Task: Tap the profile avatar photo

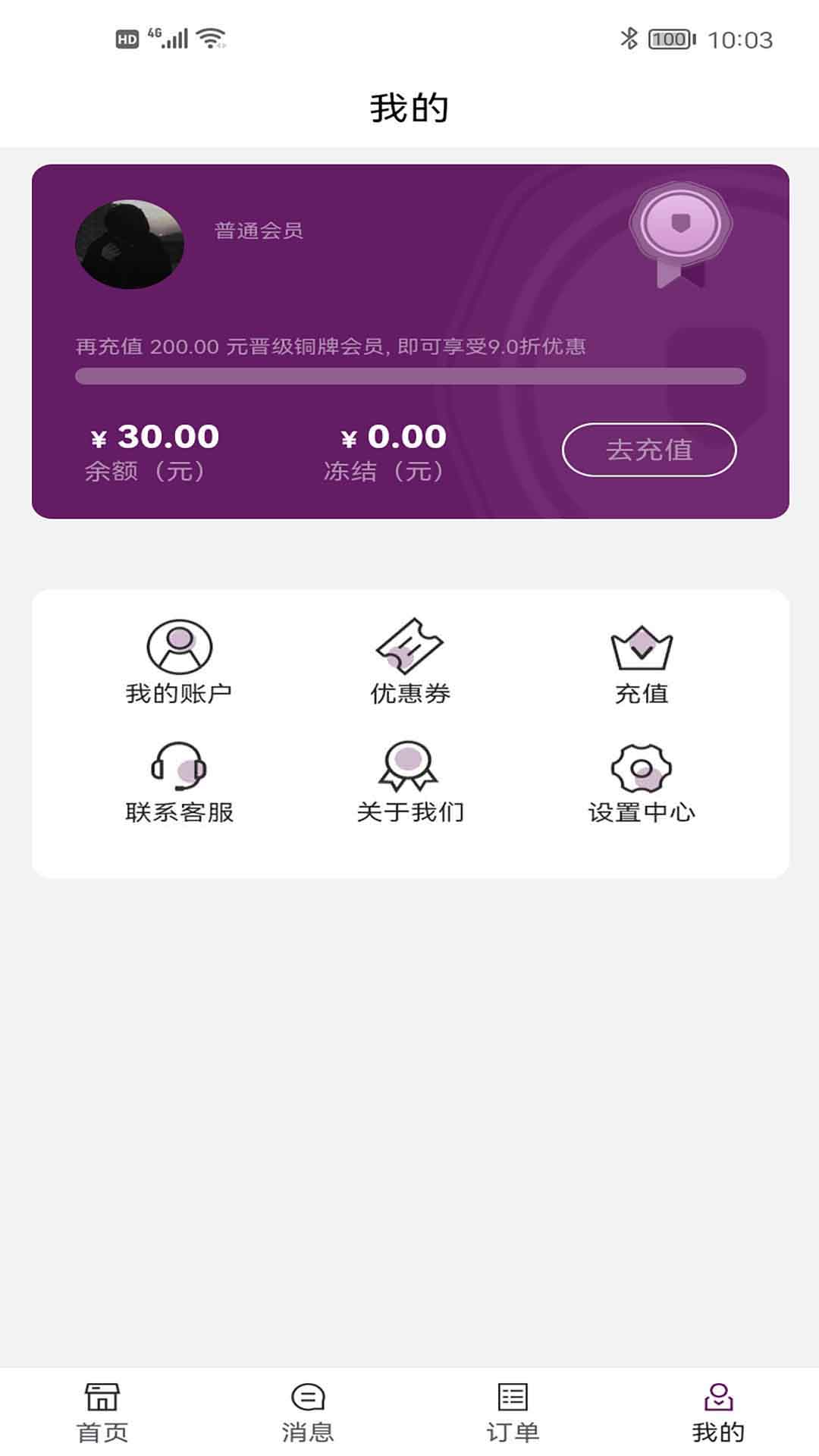Action: click(x=130, y=244)
